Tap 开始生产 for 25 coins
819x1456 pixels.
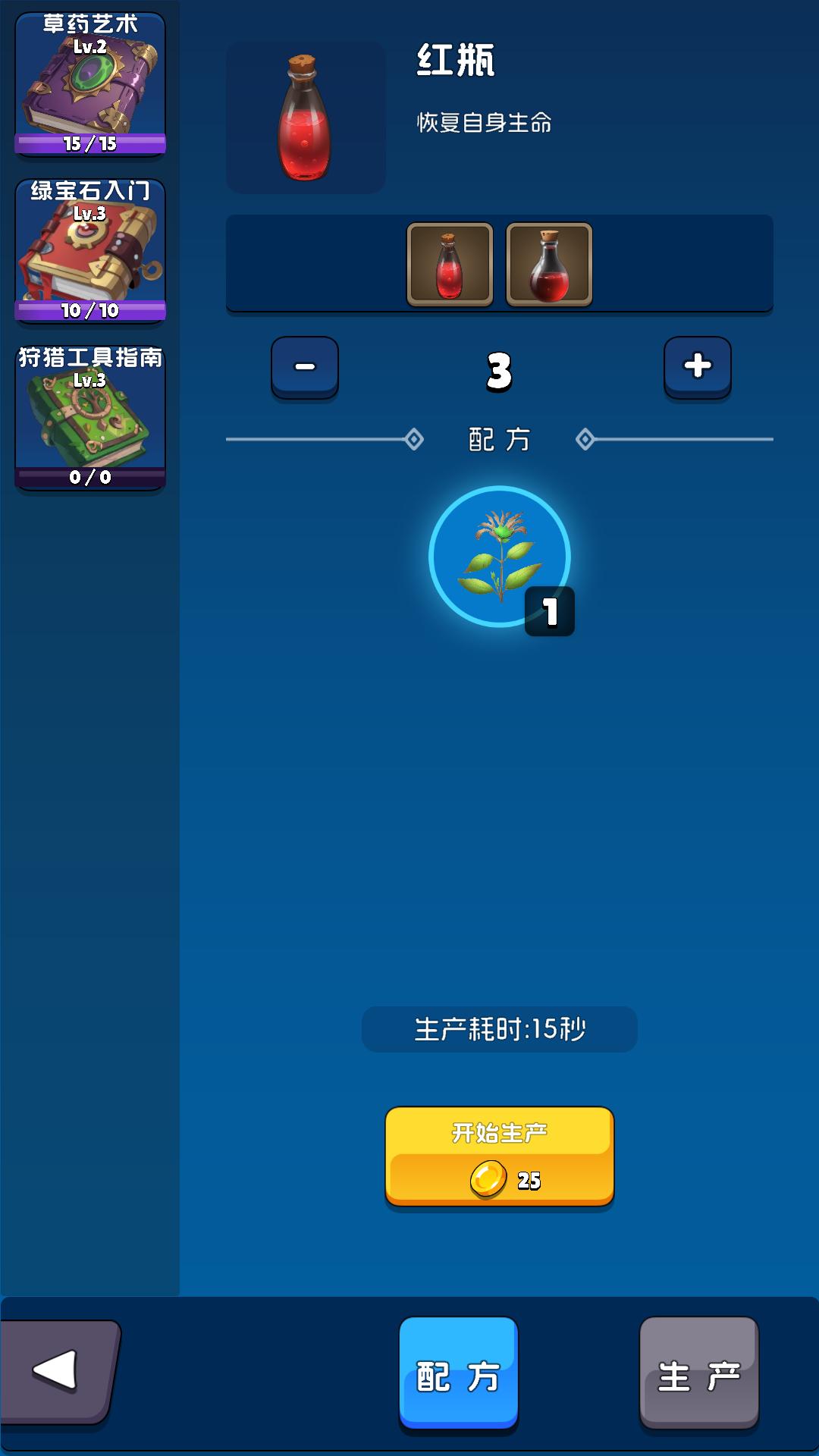[499, 1156]
